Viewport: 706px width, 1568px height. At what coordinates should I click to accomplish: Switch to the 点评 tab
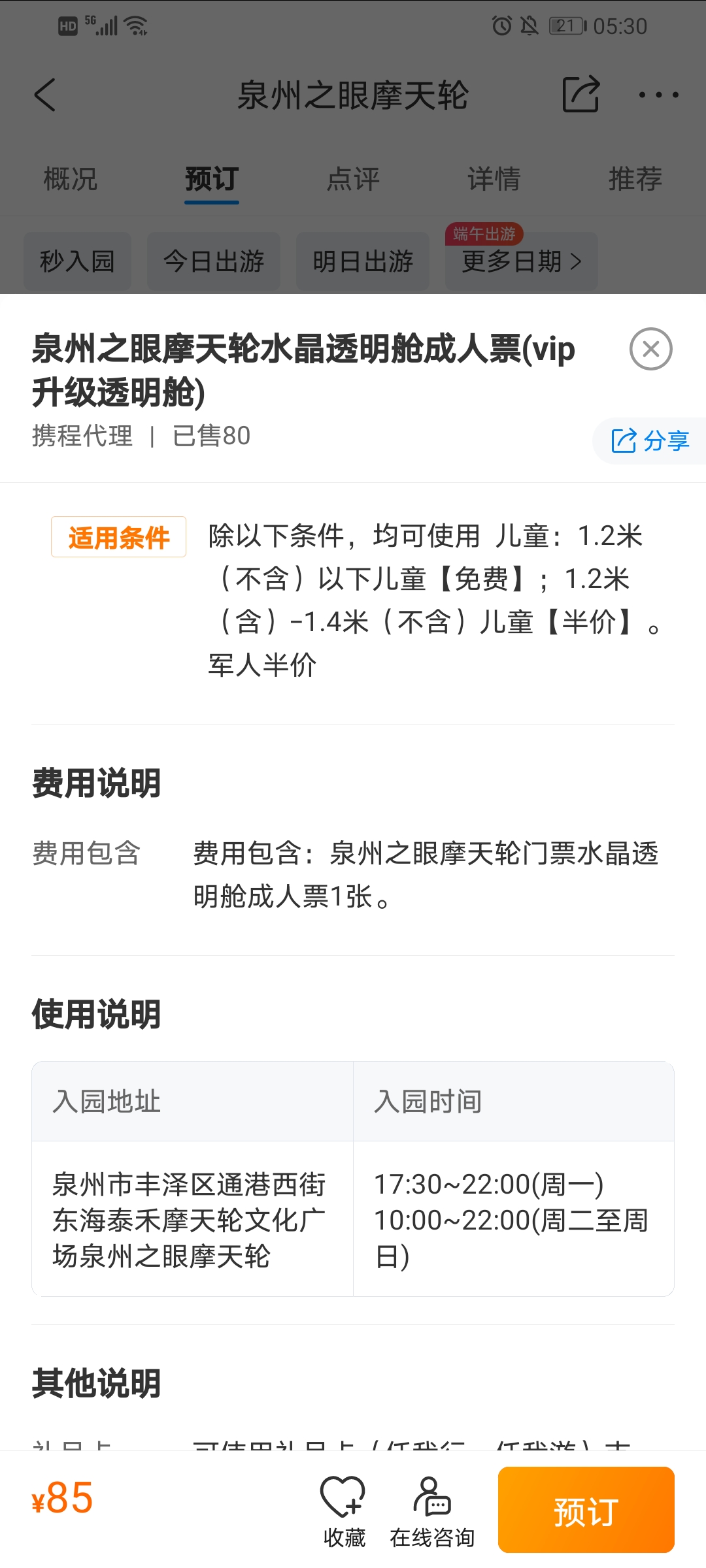(x=353, y=179)
